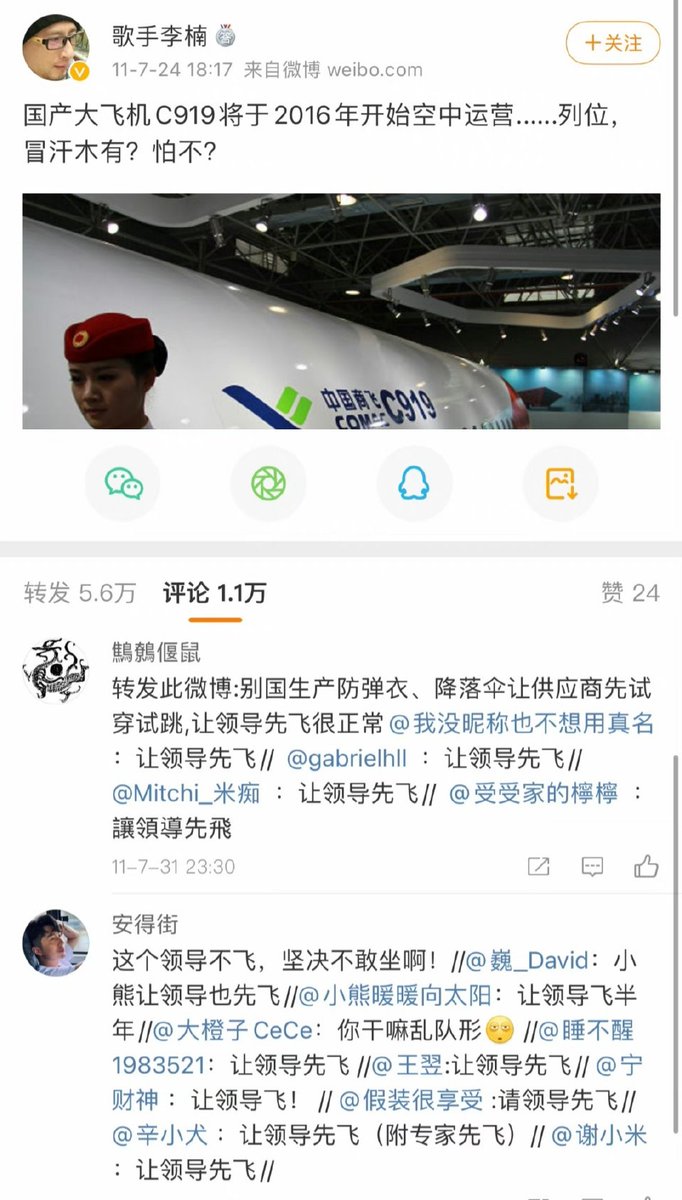Repost 鵙鵪偃鼠's comment
This screenshot has height=1200, width=682.
538,866
